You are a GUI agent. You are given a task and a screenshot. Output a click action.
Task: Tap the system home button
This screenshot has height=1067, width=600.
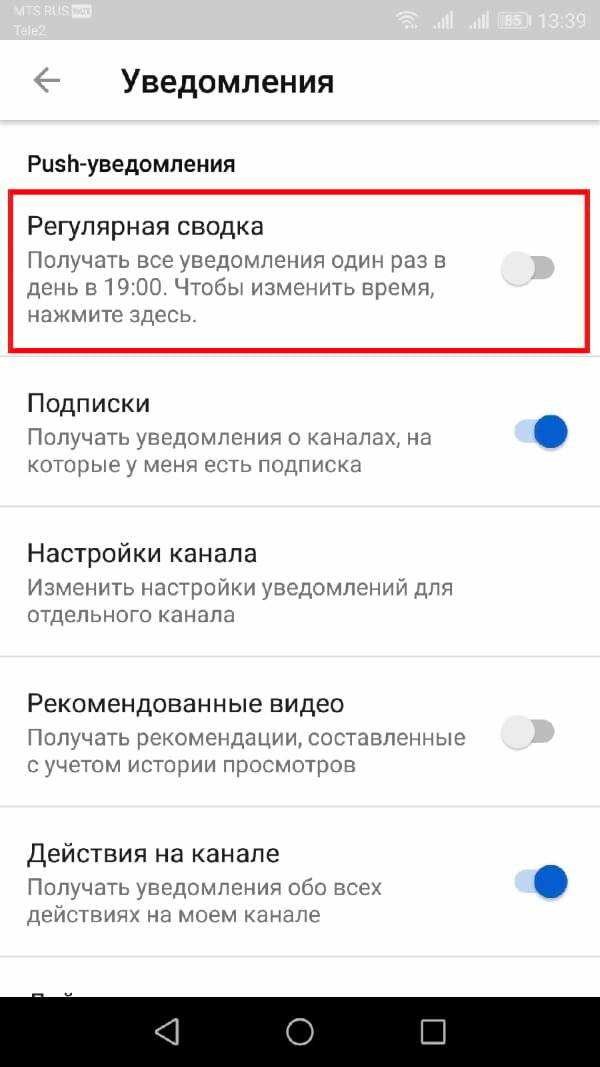coord(300,1031)
